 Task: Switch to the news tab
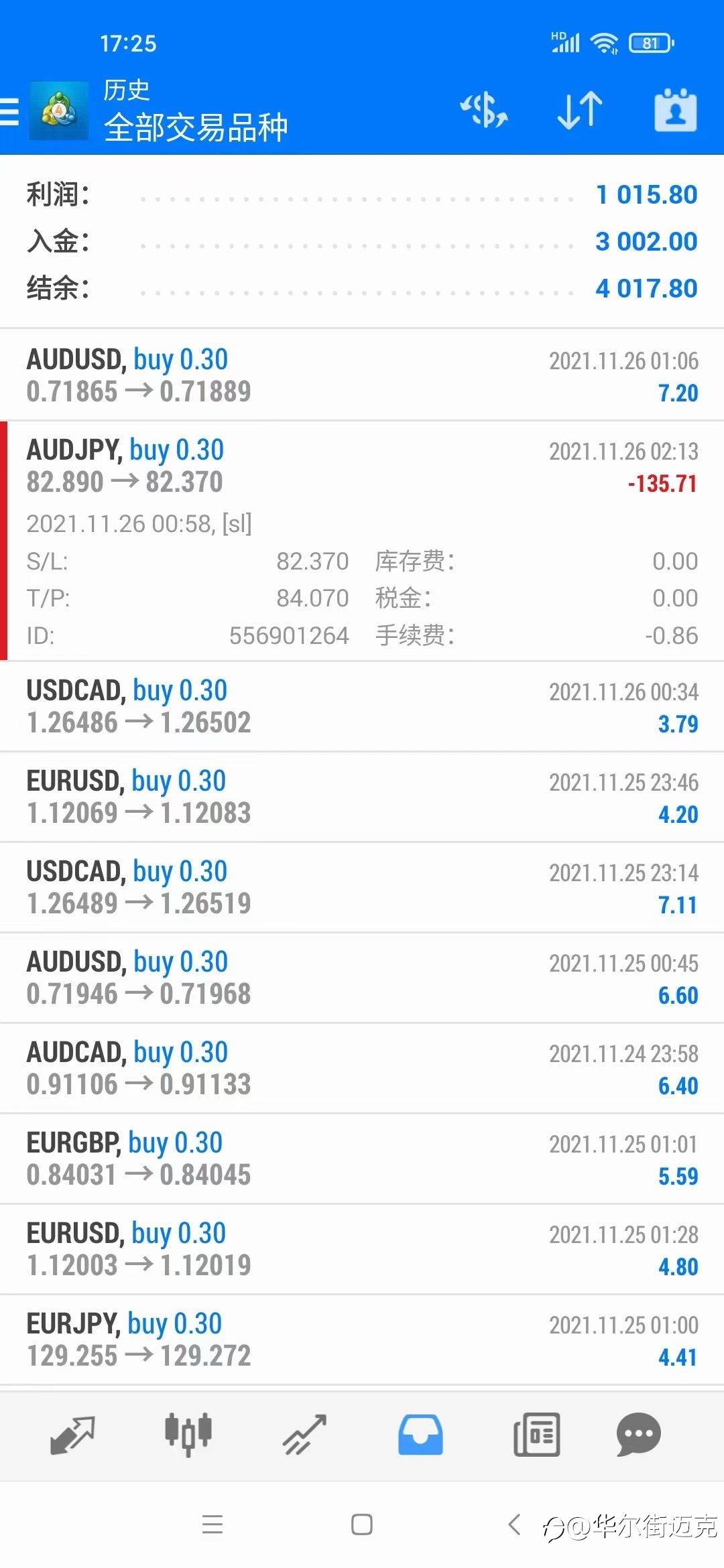tap(536, 1435)
